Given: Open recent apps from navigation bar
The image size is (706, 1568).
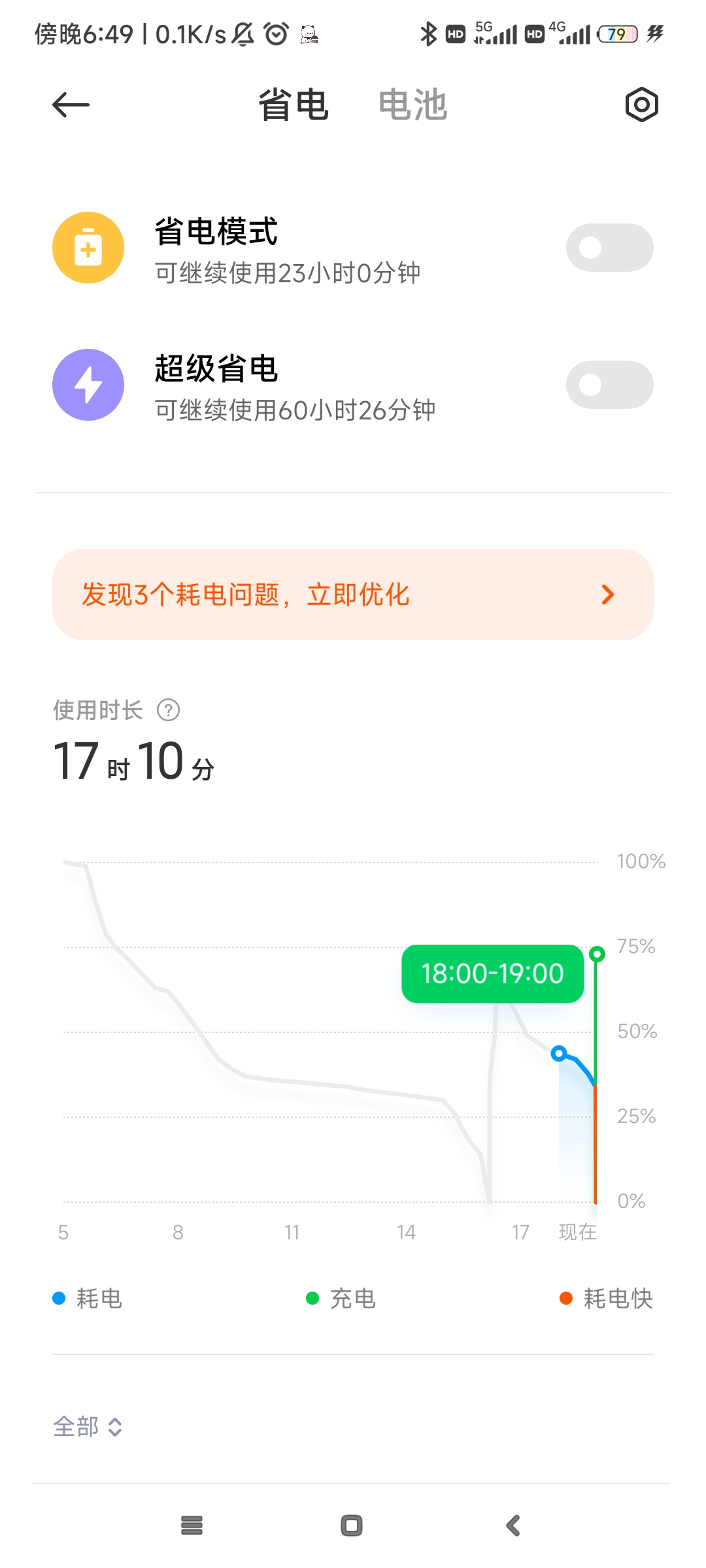Looking at the screenshot, I should click(192, 1526).
